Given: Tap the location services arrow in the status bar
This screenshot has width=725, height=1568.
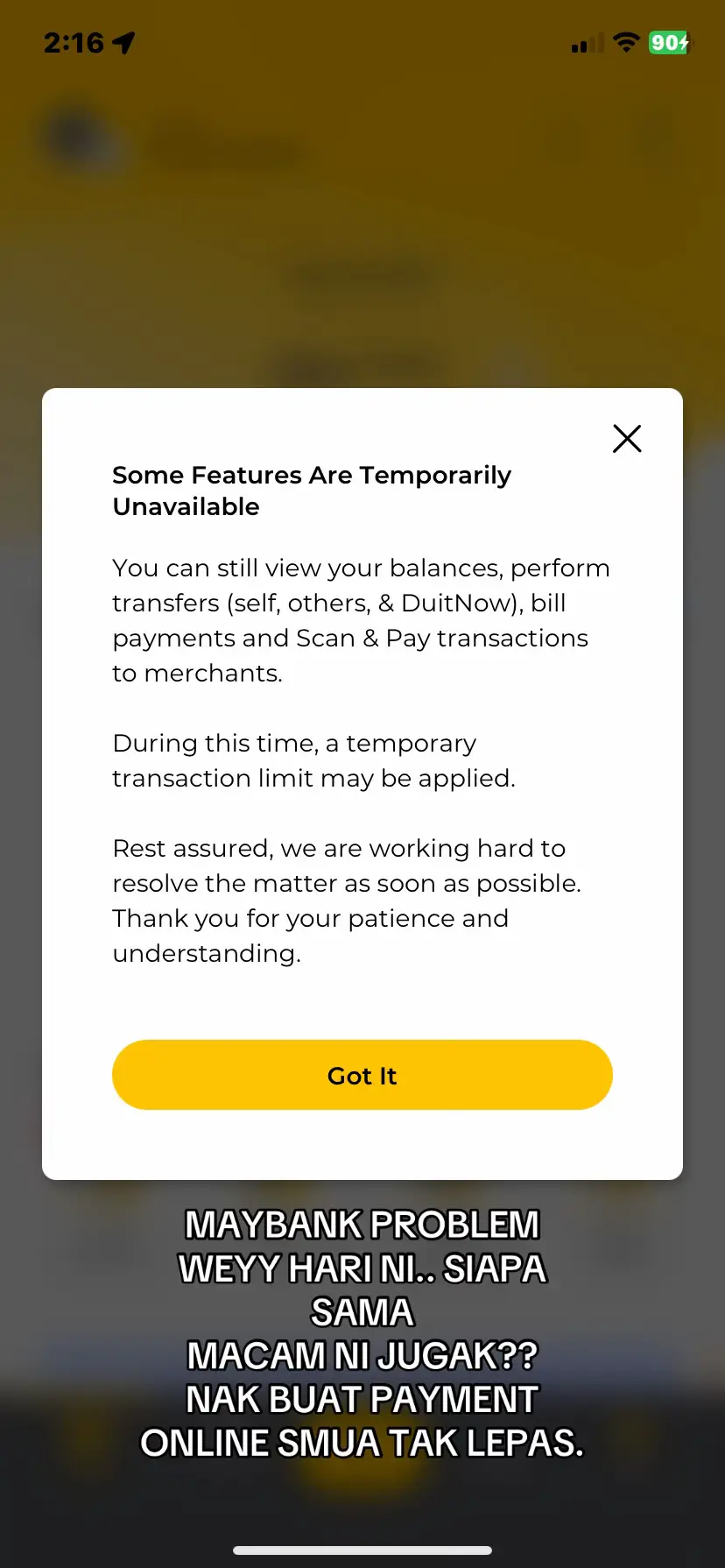Looking at the screenshot, I should [x=123, y=41].
